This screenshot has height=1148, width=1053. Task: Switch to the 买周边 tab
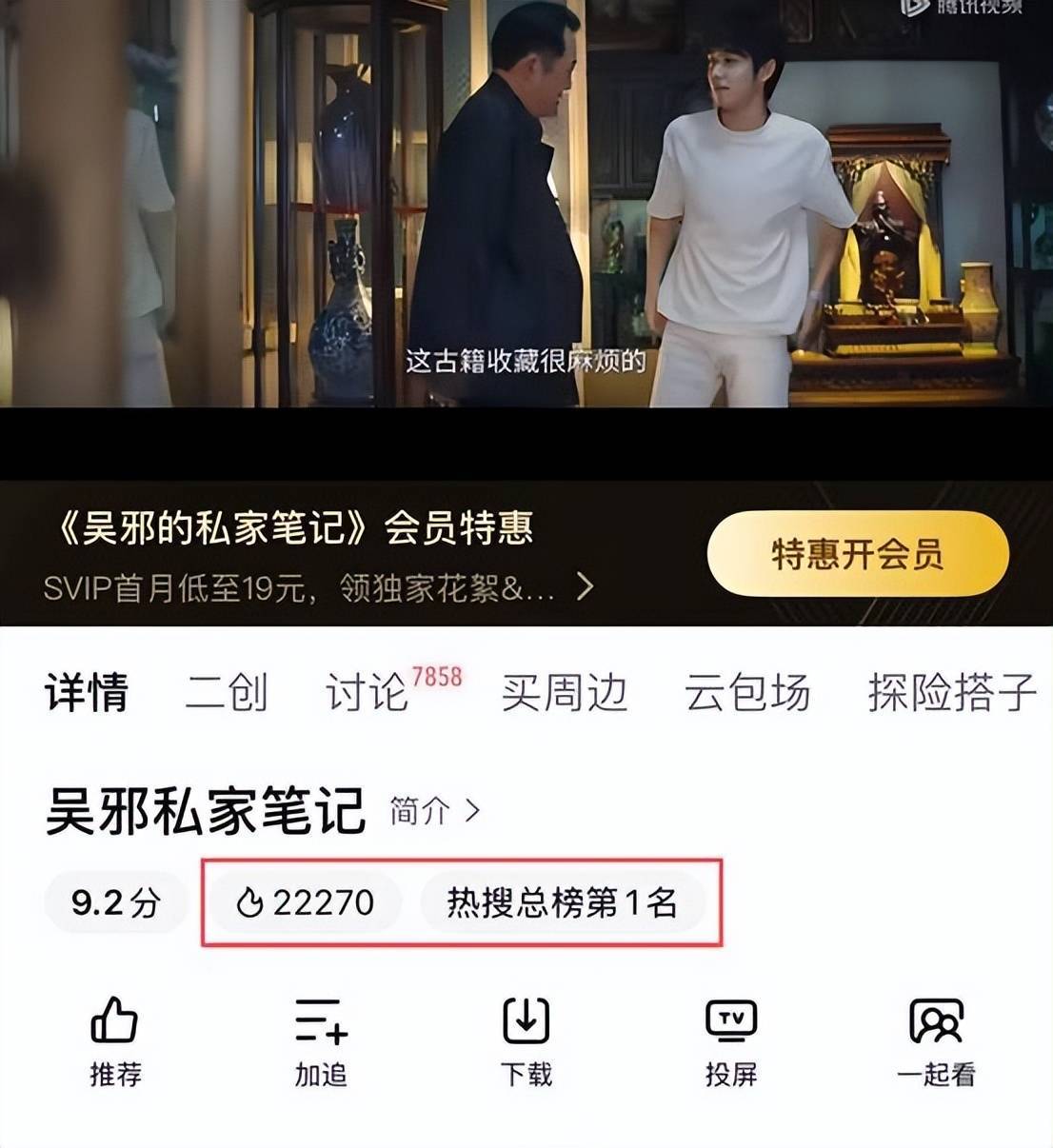click(564, 692)
